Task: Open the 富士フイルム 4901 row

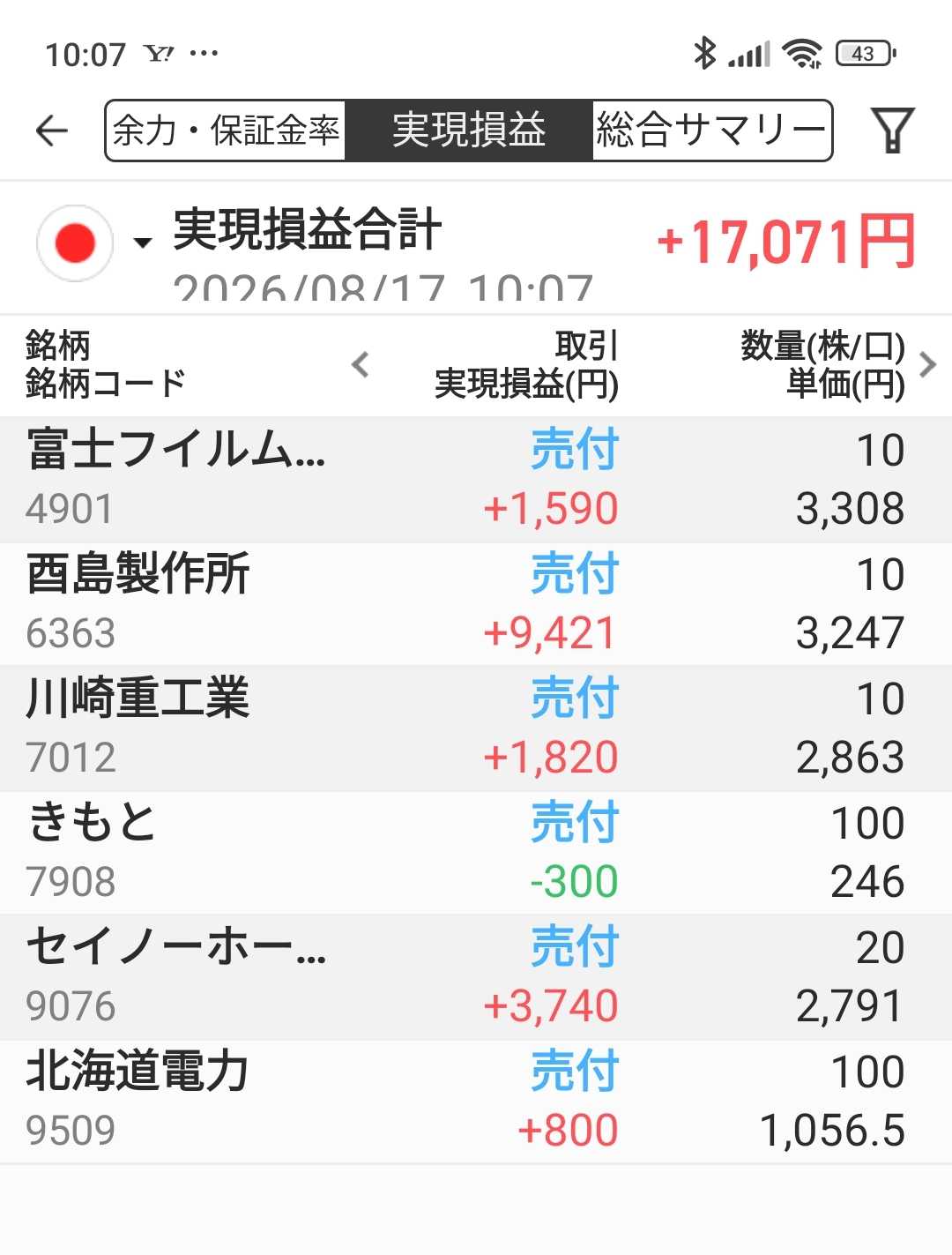Action: (x=476, y=480)
